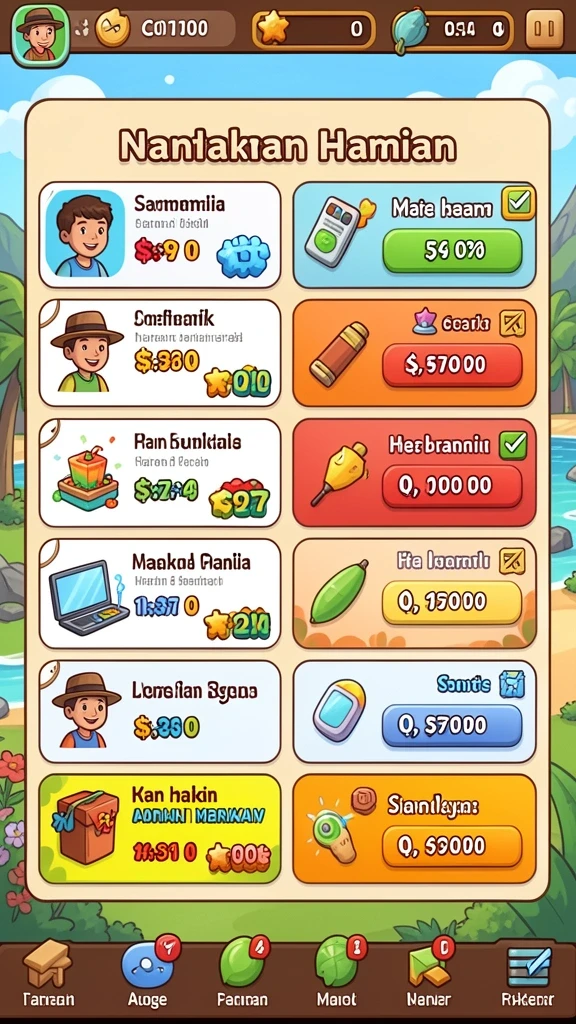576x1024 pixels.
Task: Open the player avatar profile
Action: (40, 35)
